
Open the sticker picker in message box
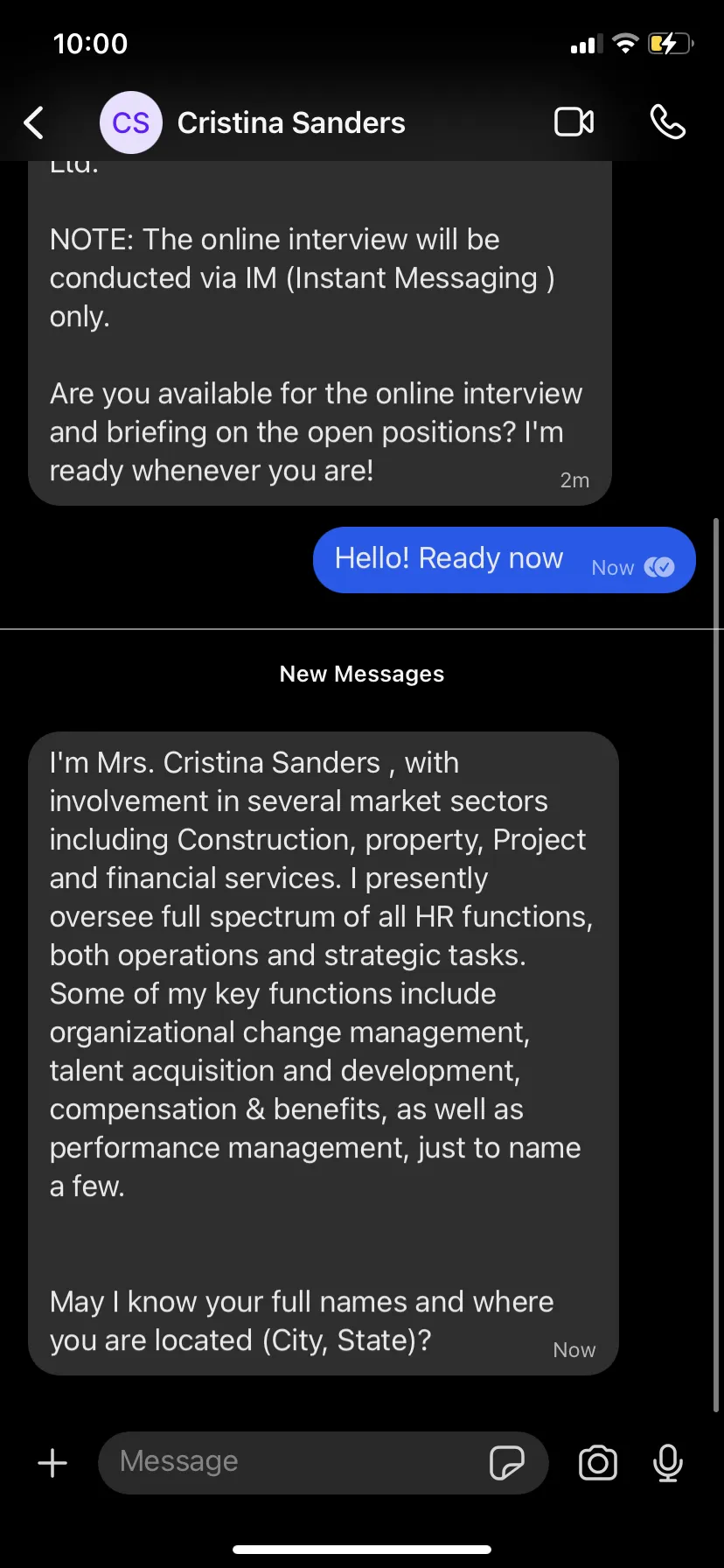pyautogui.click(x=507, y=1463)
